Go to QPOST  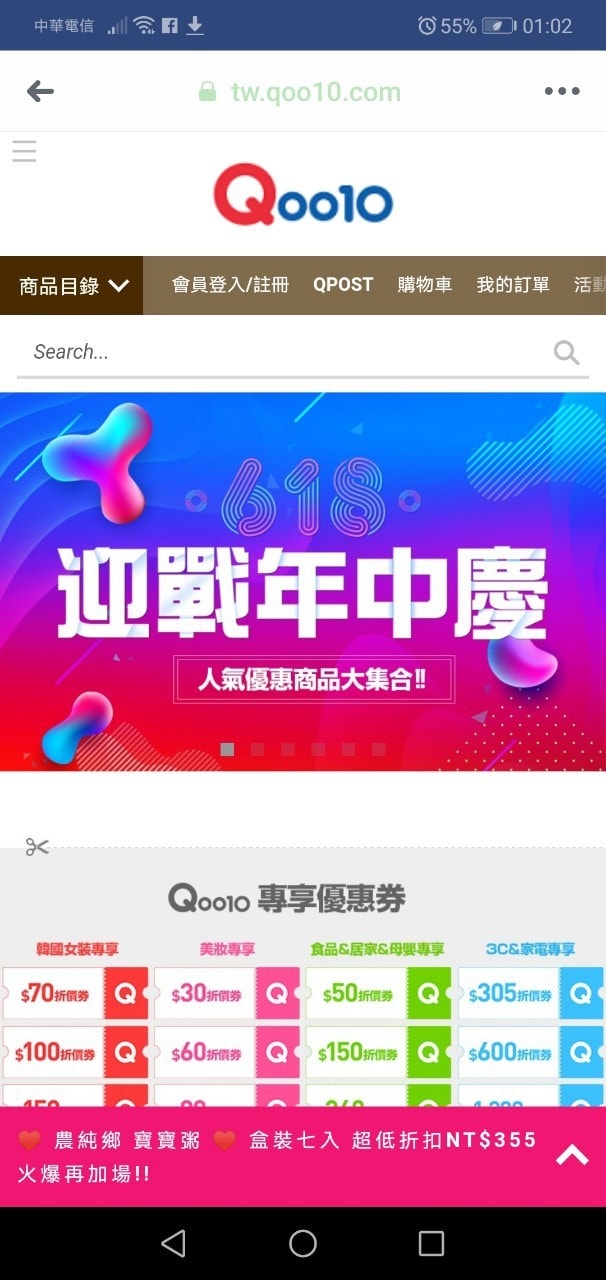(x=343, y=285)
